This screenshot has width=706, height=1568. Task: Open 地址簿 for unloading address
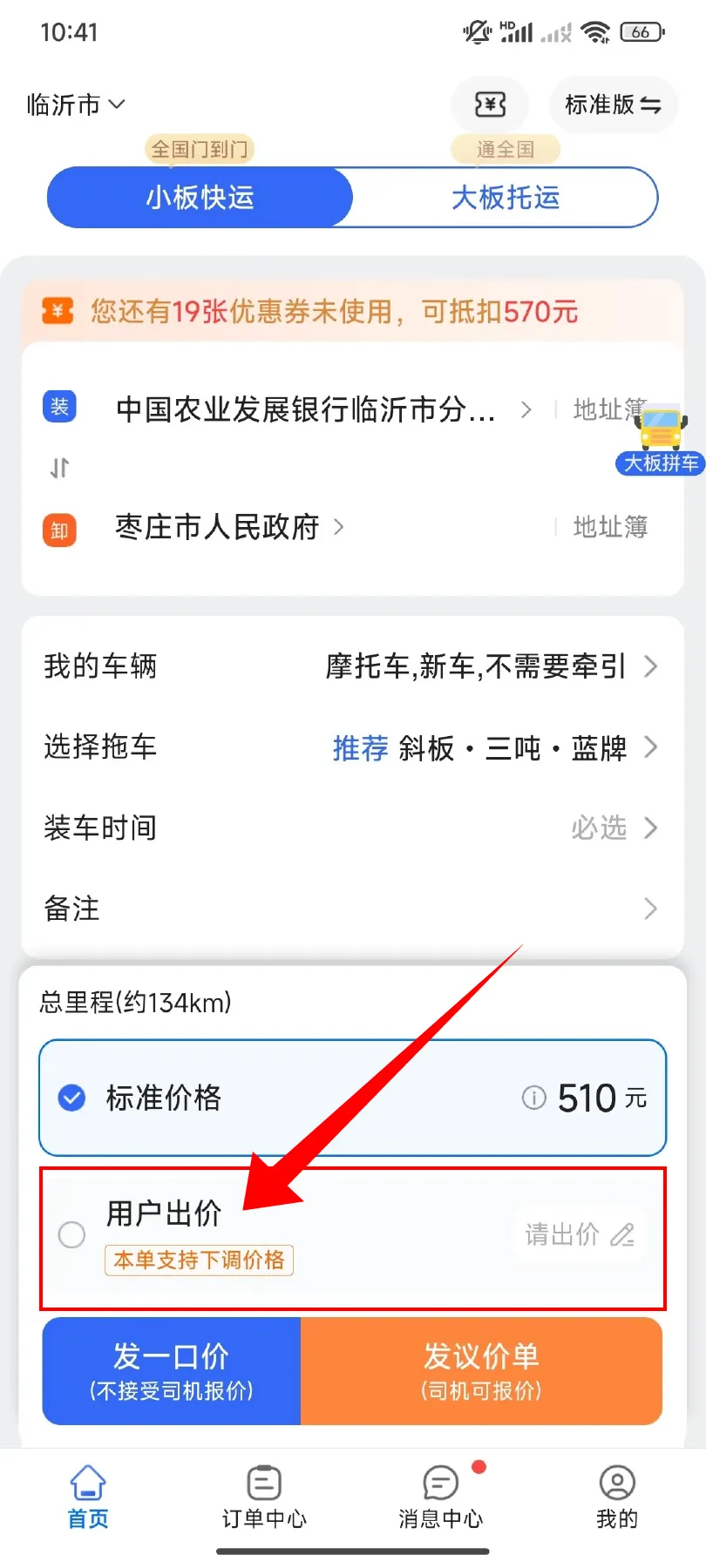point(610,527)
